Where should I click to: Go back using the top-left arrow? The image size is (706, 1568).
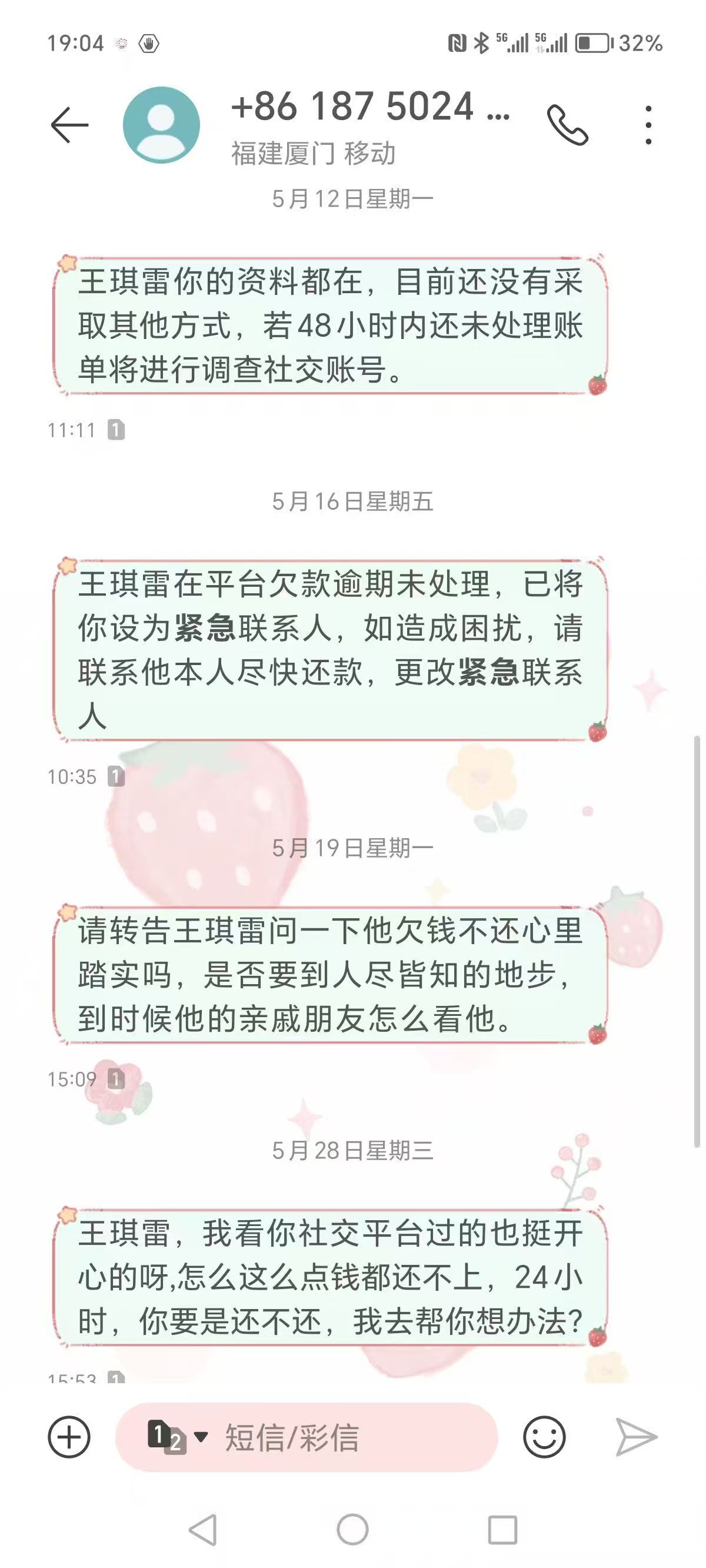pos(69,125)
